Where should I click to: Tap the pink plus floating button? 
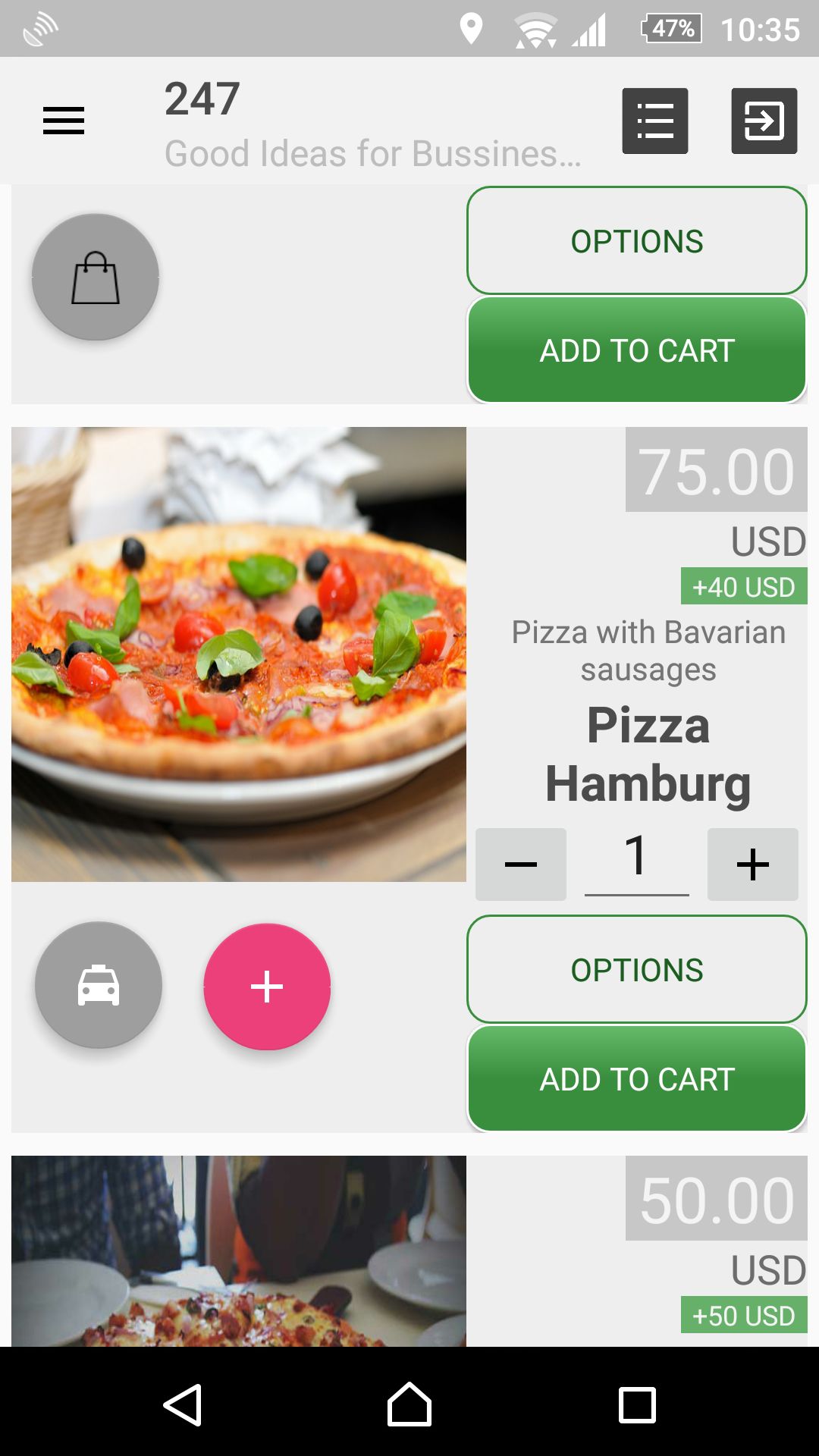coord(267,987)
